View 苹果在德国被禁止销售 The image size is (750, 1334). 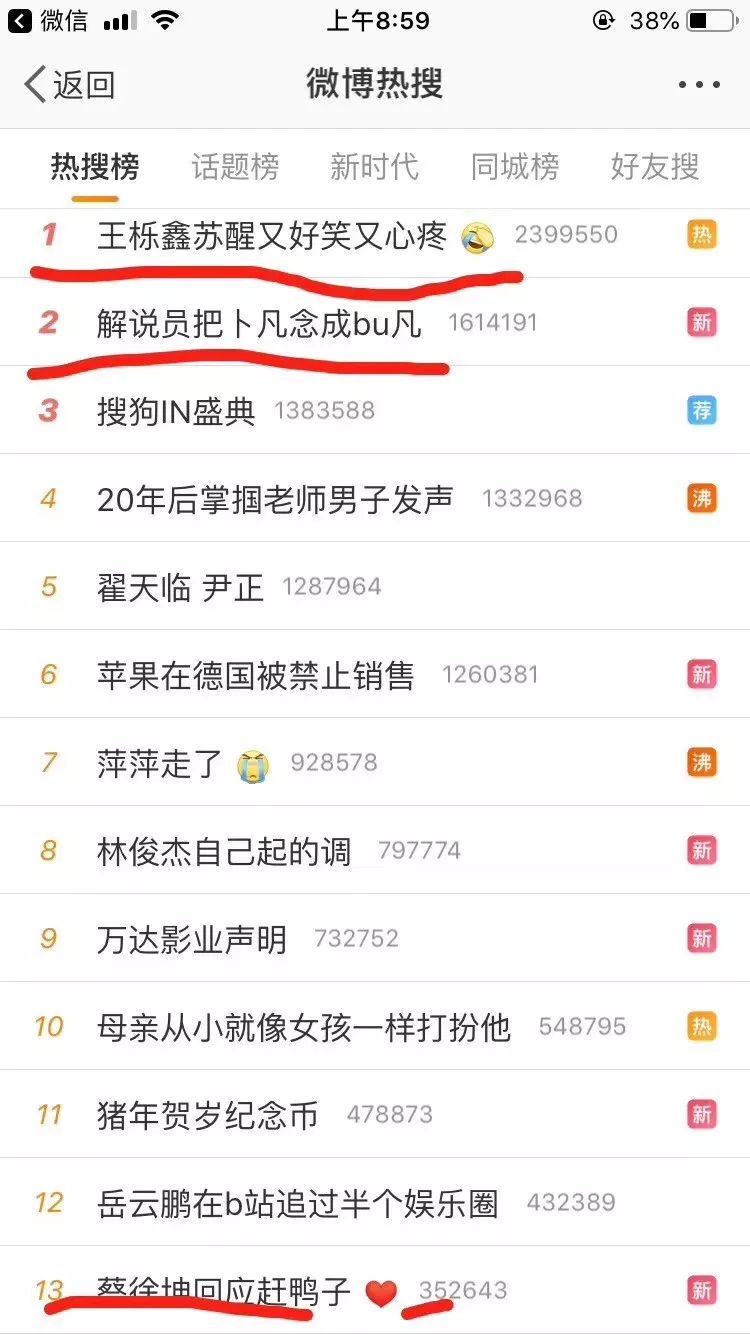[375, 674]
